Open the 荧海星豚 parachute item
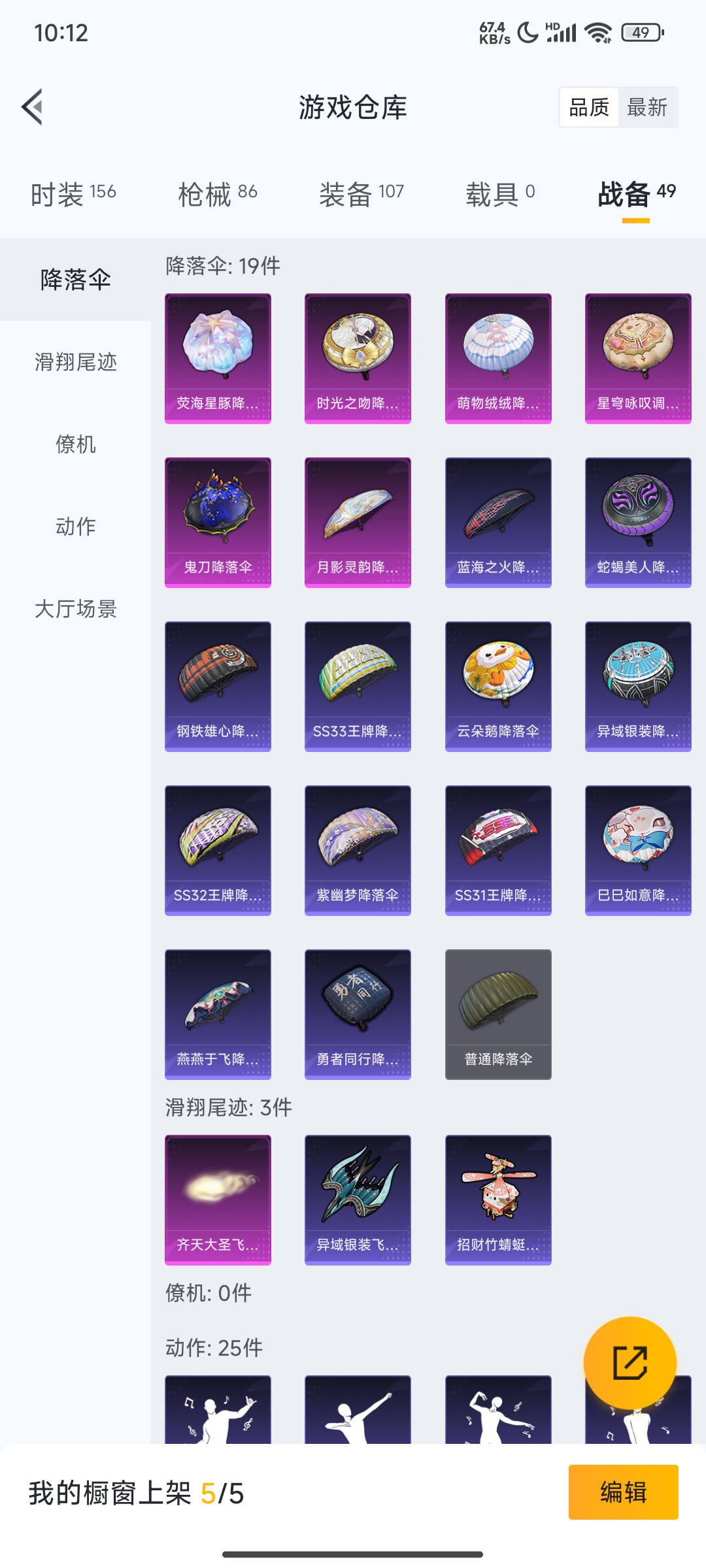706x1568 pixels. (x=218, y=358)
